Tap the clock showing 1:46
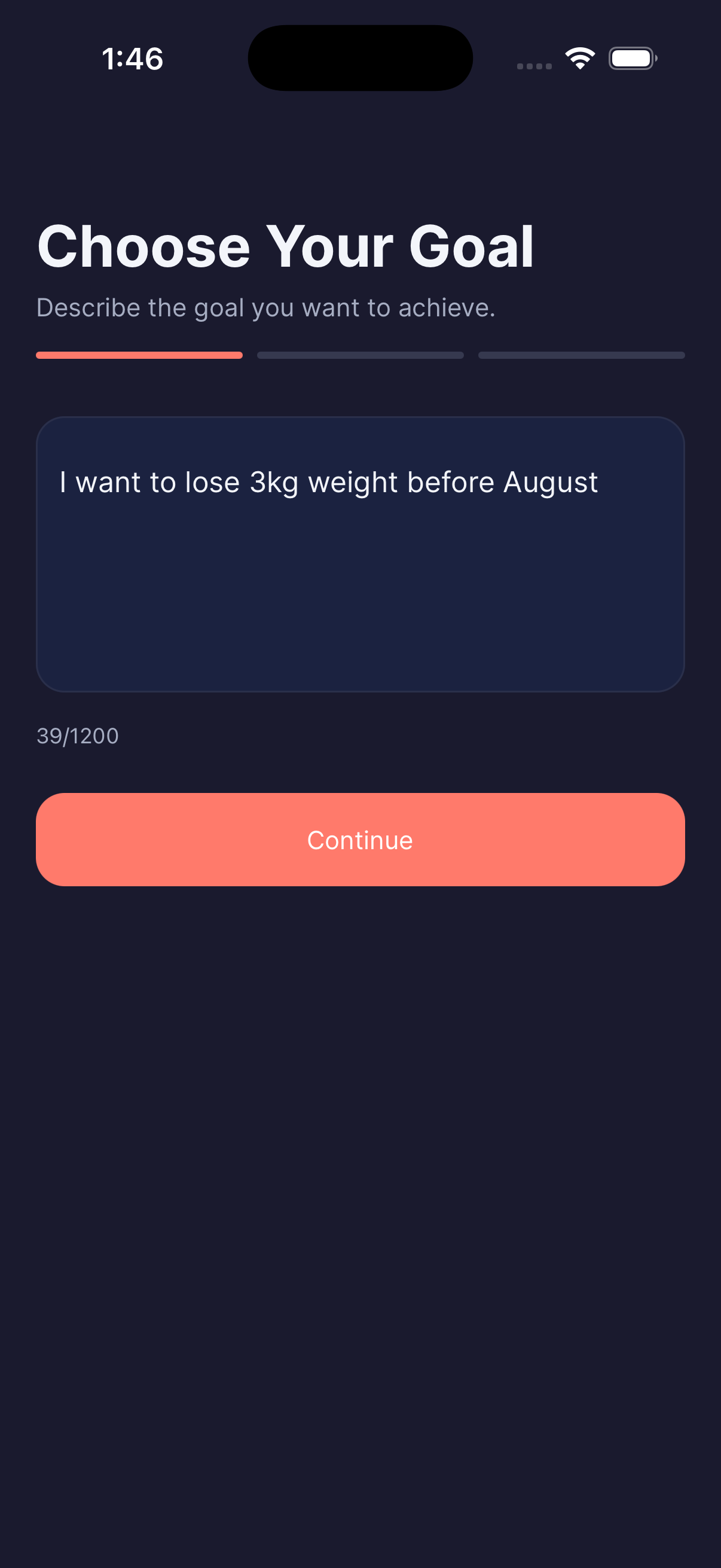Image resolution: width=721 pixels, height=1568 pixels. [132, 59]
